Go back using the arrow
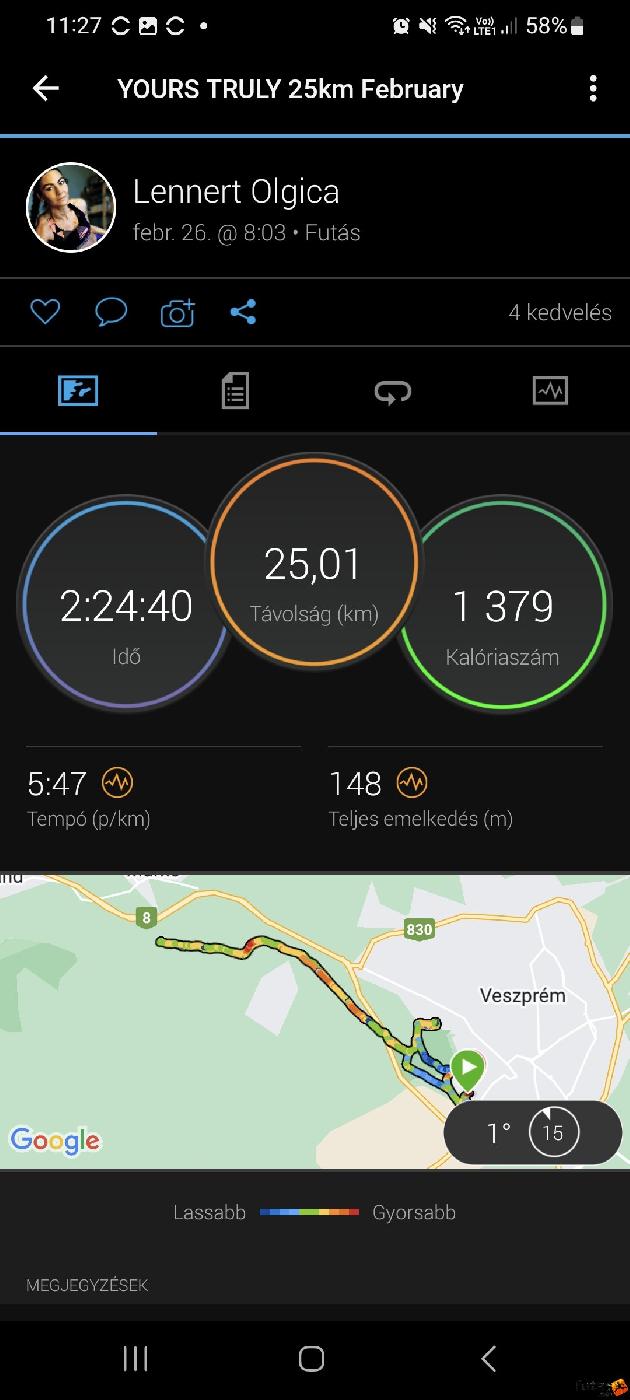The width and height of the screenshot is (630, 1400). [46, 89]
